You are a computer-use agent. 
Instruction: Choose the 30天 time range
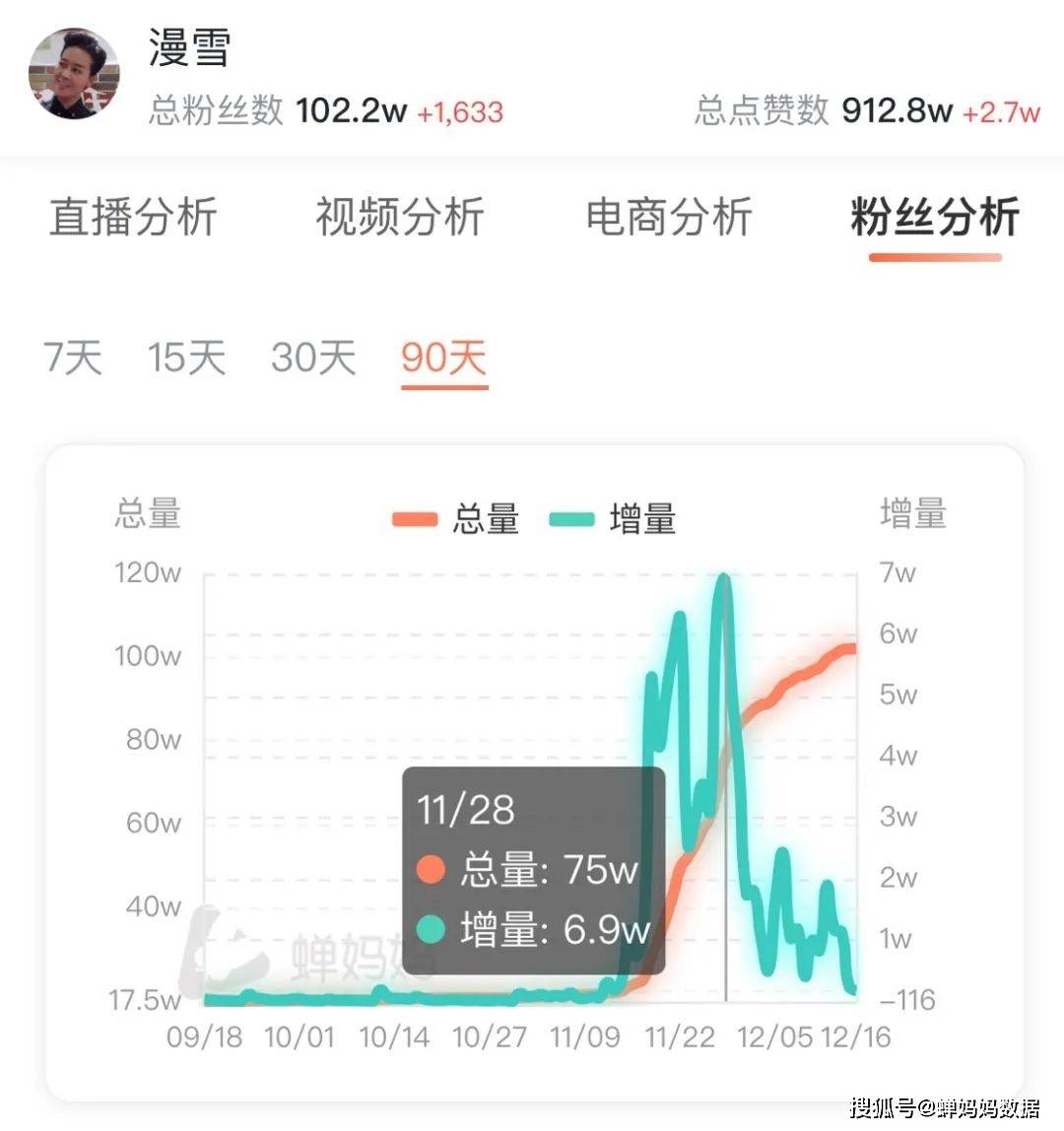coord(312,357)
